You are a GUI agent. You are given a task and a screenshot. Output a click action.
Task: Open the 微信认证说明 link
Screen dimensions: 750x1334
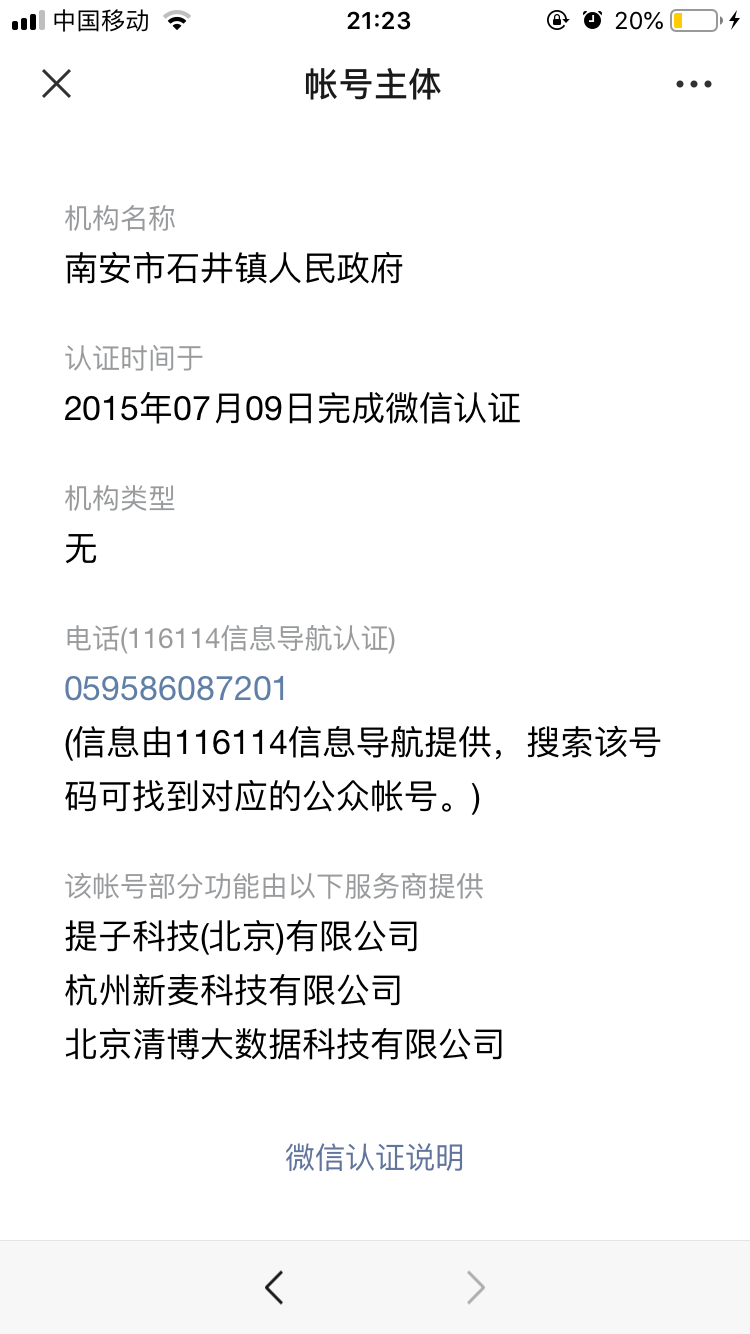point(375,1157)
